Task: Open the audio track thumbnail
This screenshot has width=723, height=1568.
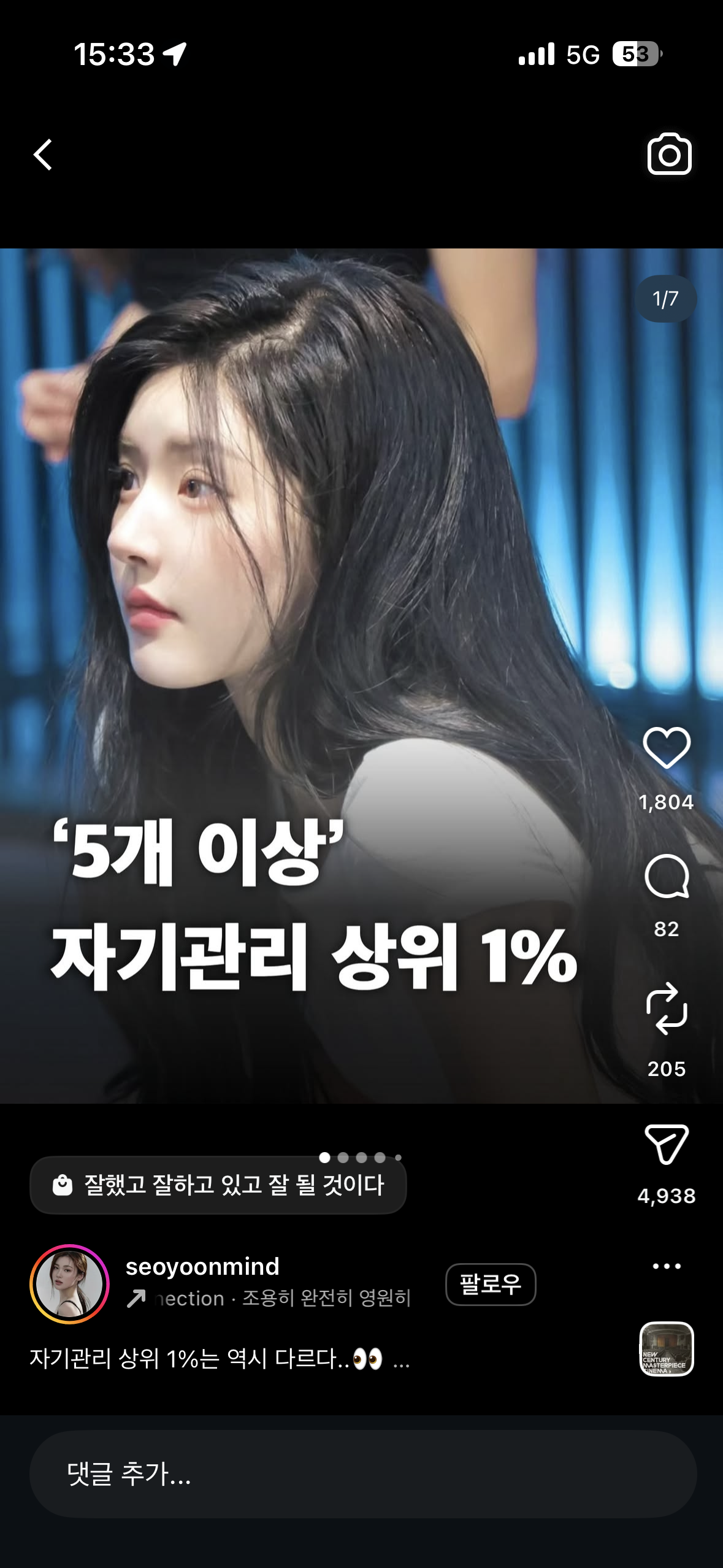Action: click(667, 1349)
